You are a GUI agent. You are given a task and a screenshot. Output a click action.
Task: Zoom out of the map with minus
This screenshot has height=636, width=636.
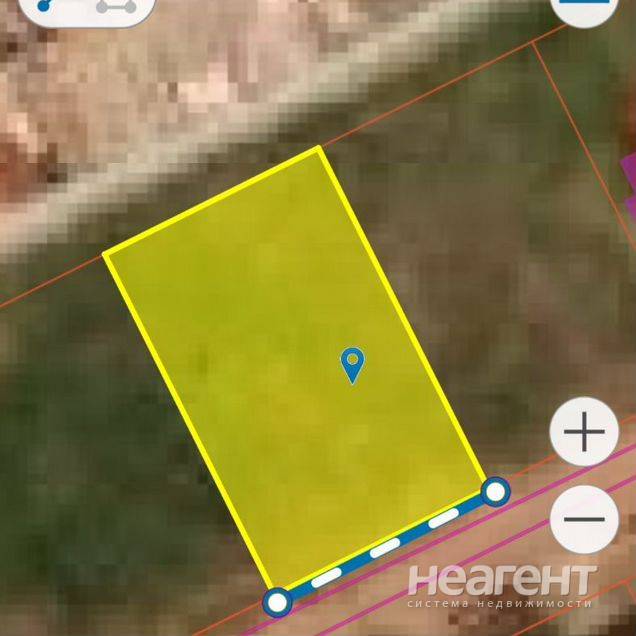point(584,520)
